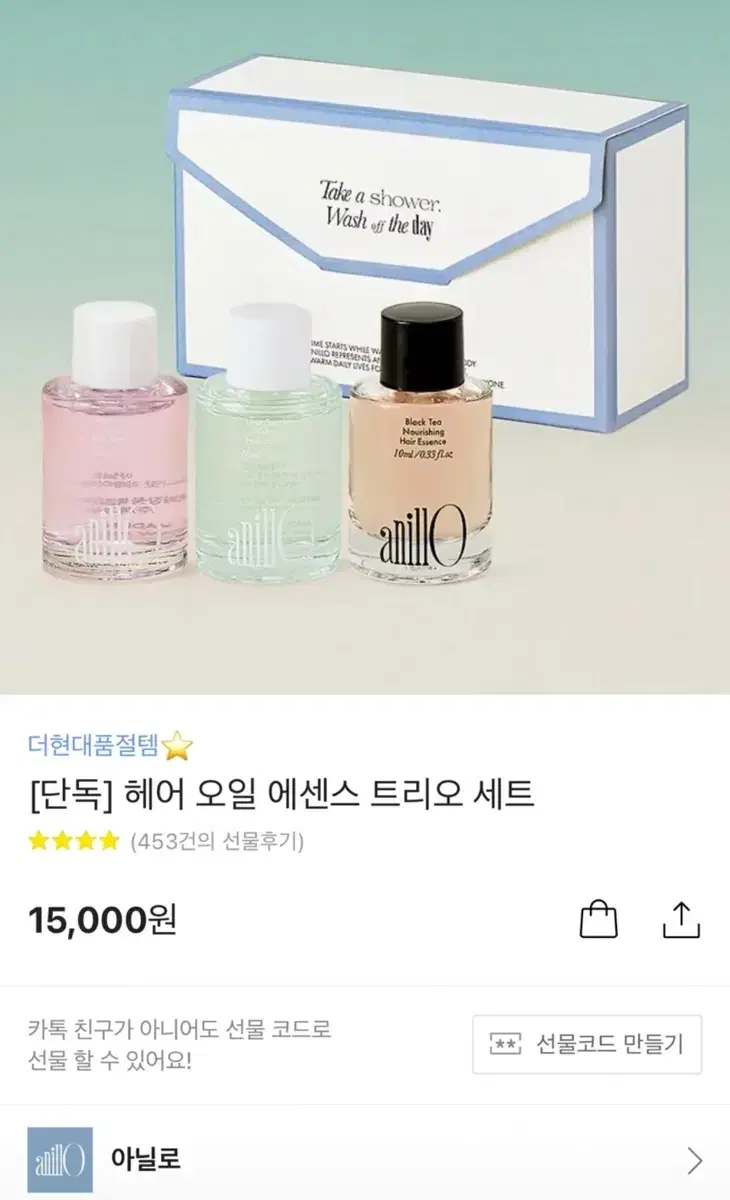
Task: Select the product title text
Action: (x=280, y=791)
